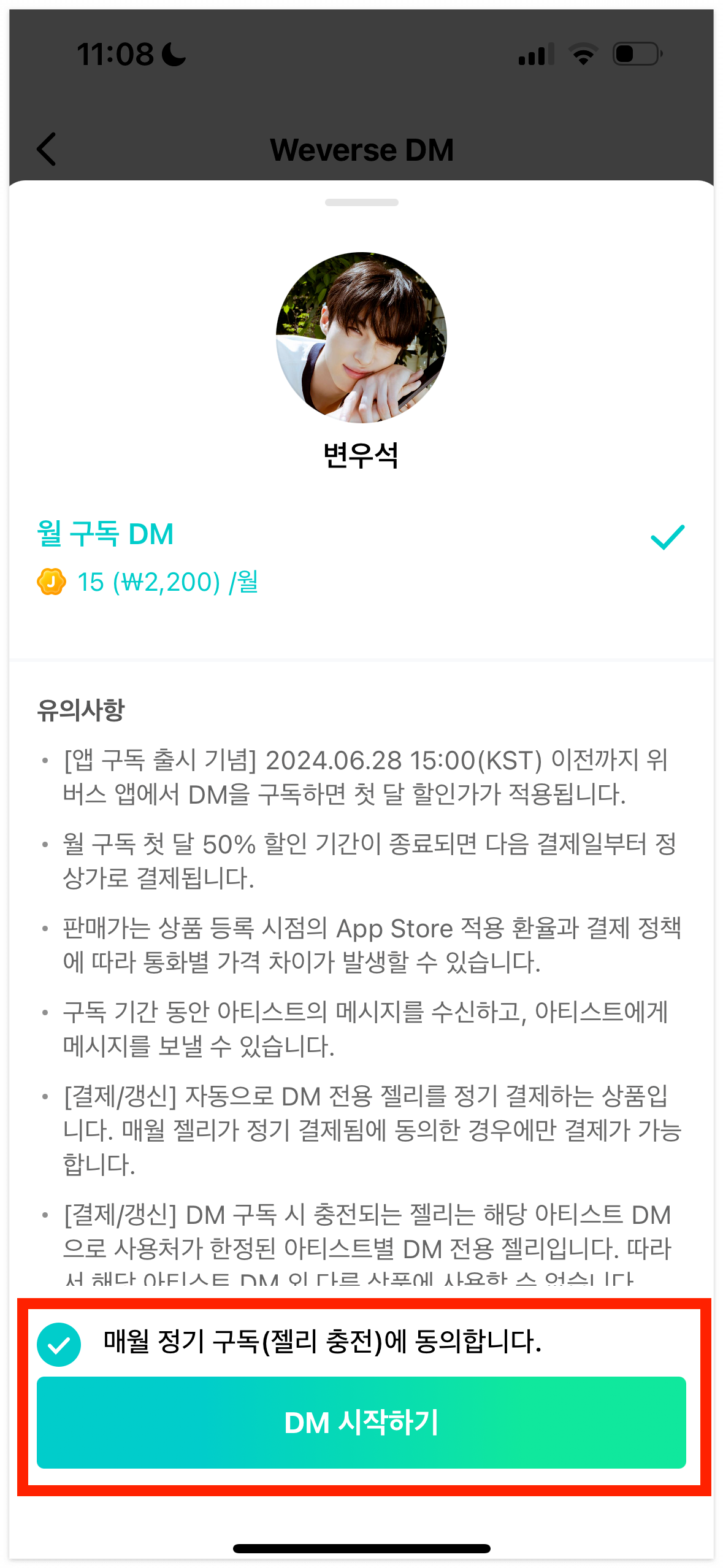Screen dimensions: 723x1568
Task: Tap the Wi-Fi status icon
Action: (x=583, y=54)
